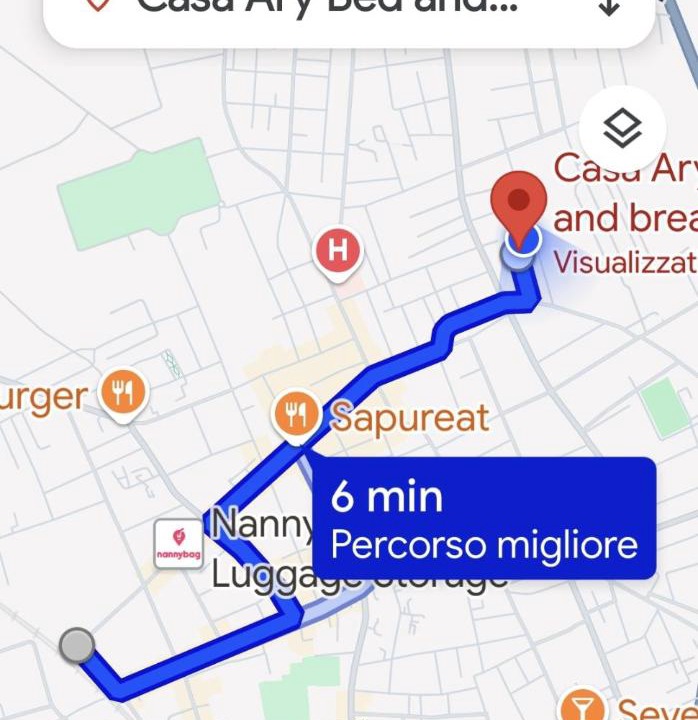Image resolution: width=698 pixels, height=720 pixels.
Task: Tap the hospital H marker
Action: [338, 250]
